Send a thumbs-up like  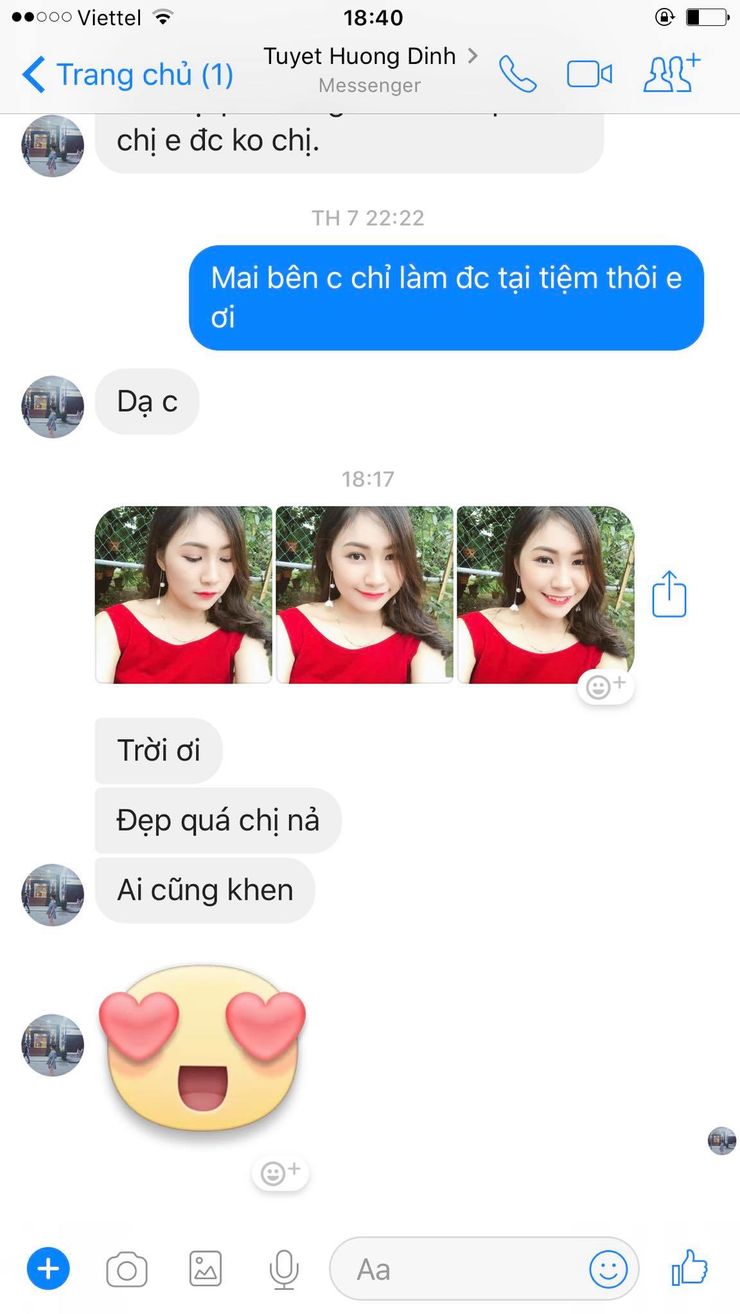click(690, 1268)
